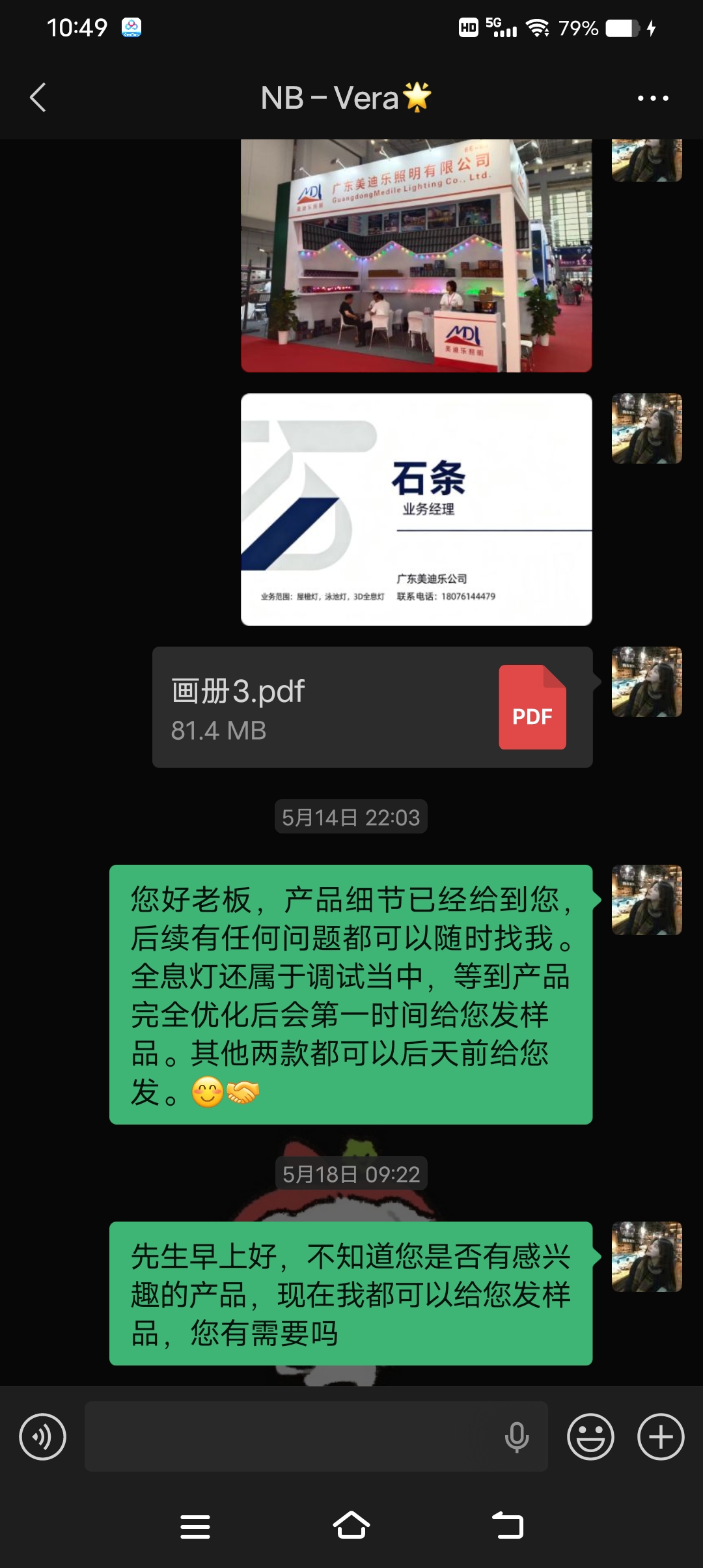The height and width of the screenshot is (1568, 703).
Task: Switch to voice message input
Action: pyautogui.click(x=43, y=1436)
